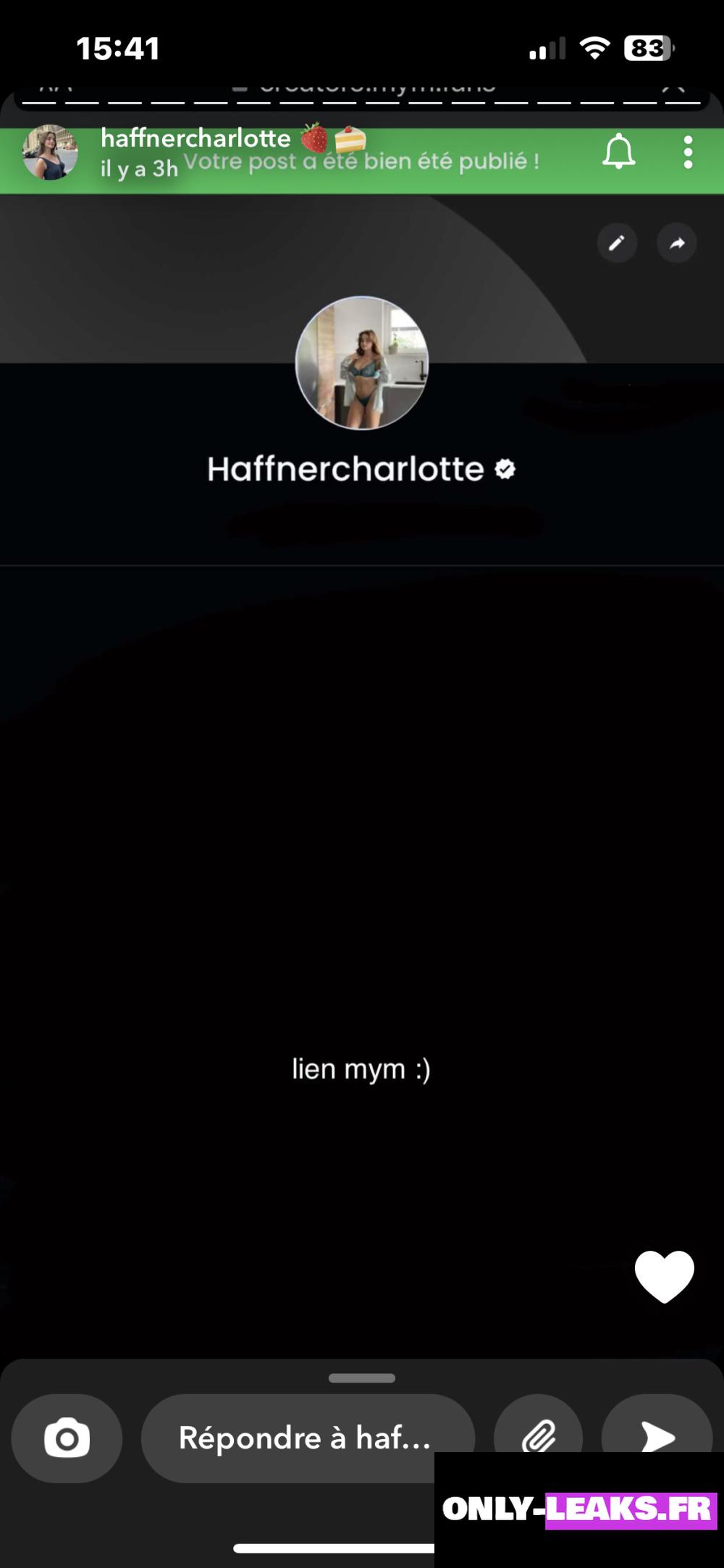
Task: Like this story with the heart
Action: click(664, 1276)
